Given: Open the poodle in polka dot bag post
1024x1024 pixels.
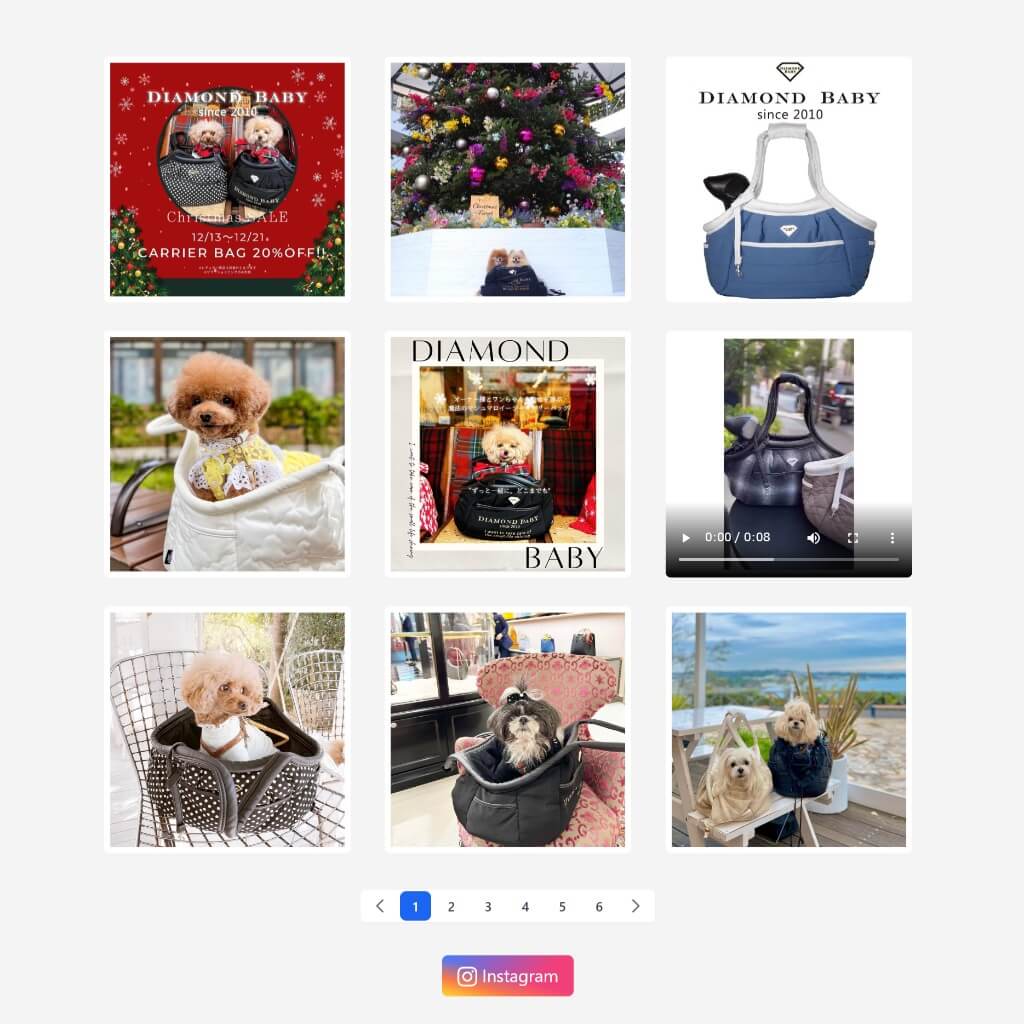Looking at the screenshot, I should pyautogui.click(x=227, y=729).
